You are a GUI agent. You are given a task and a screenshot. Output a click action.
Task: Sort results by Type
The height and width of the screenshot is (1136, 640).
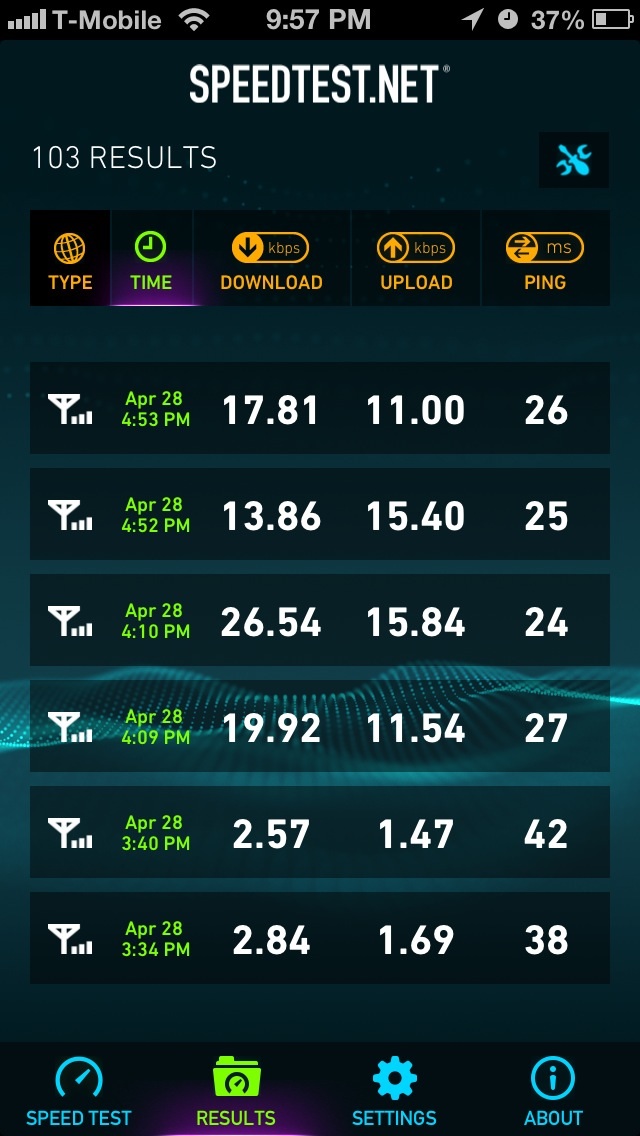point(70,258)
